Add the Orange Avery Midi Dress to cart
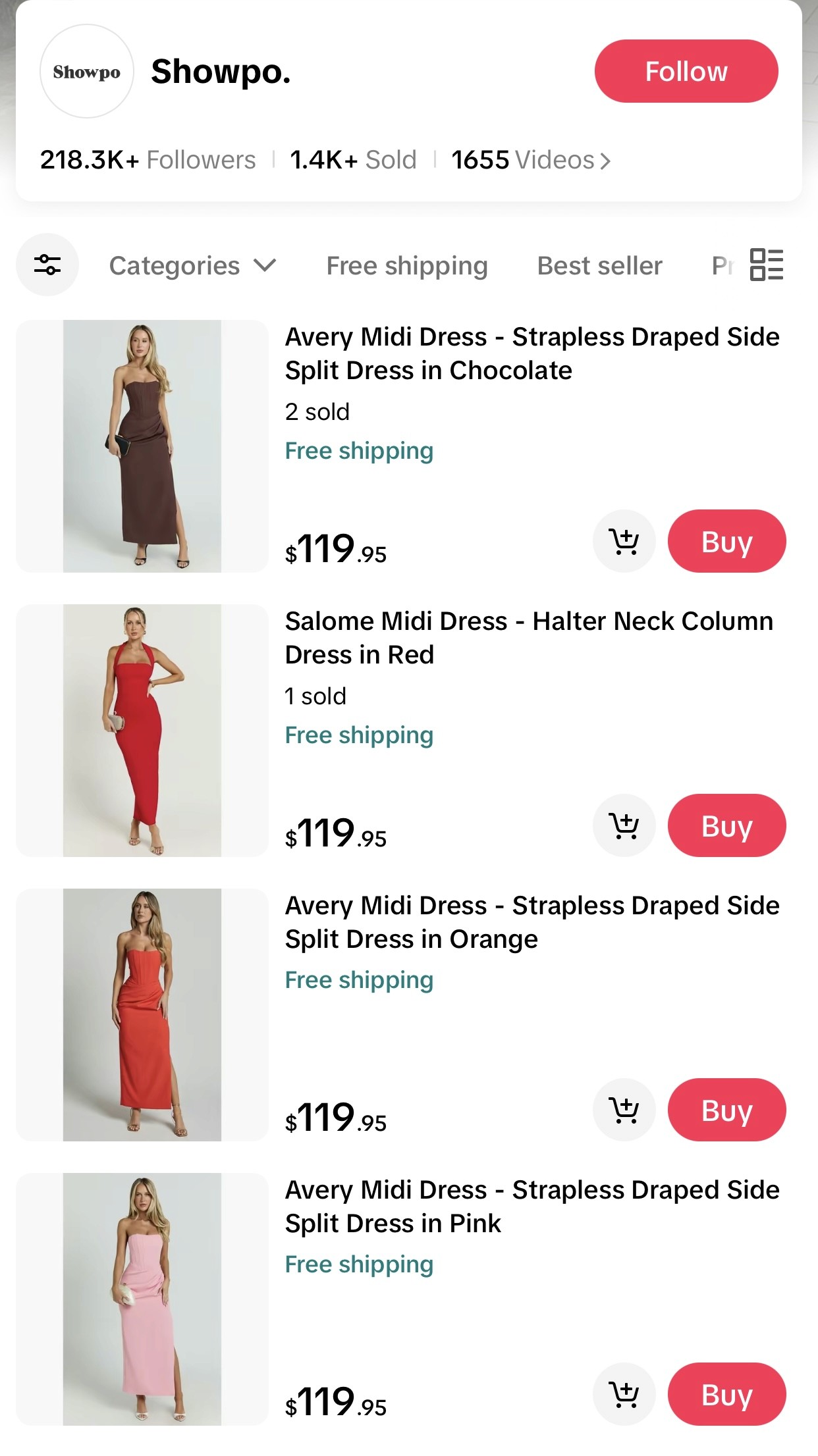 pos(624,1109)
